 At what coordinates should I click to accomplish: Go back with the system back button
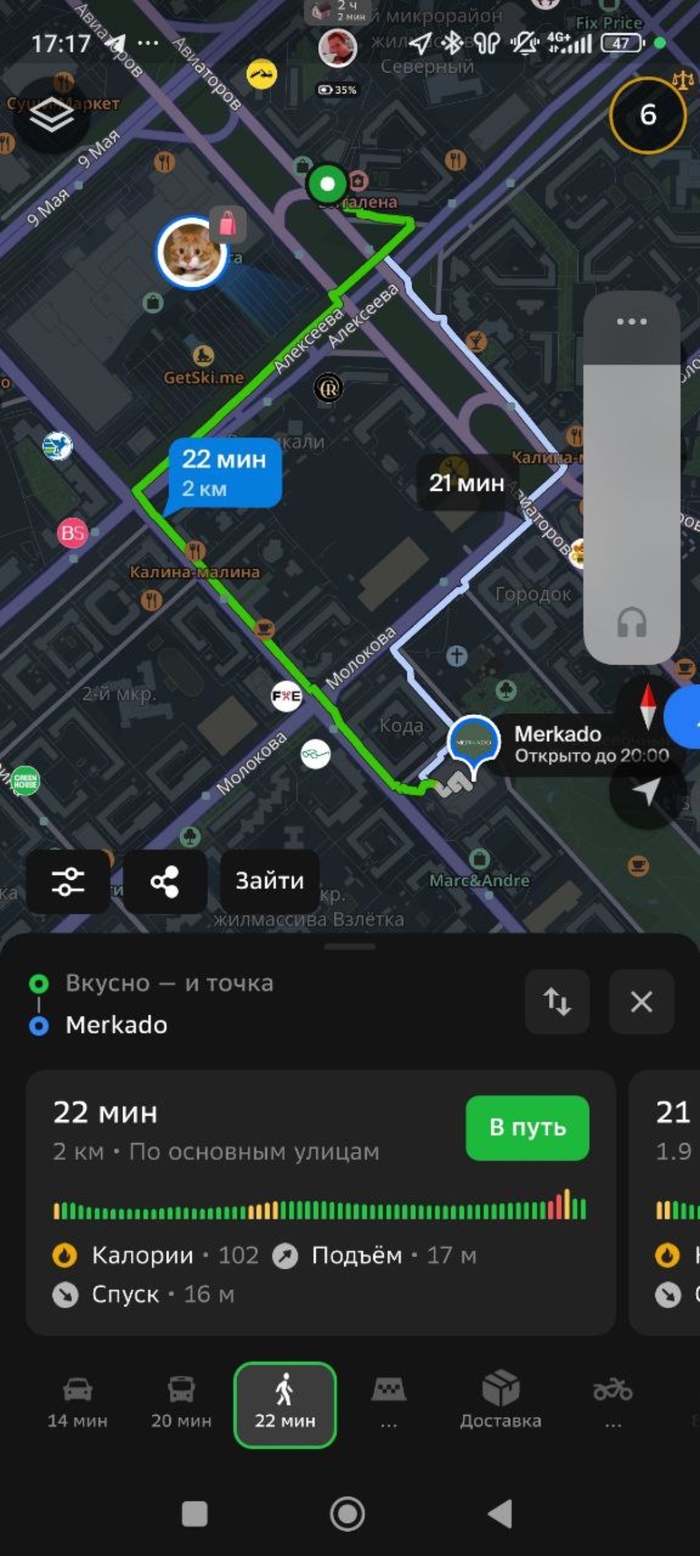click(500, 1514)
